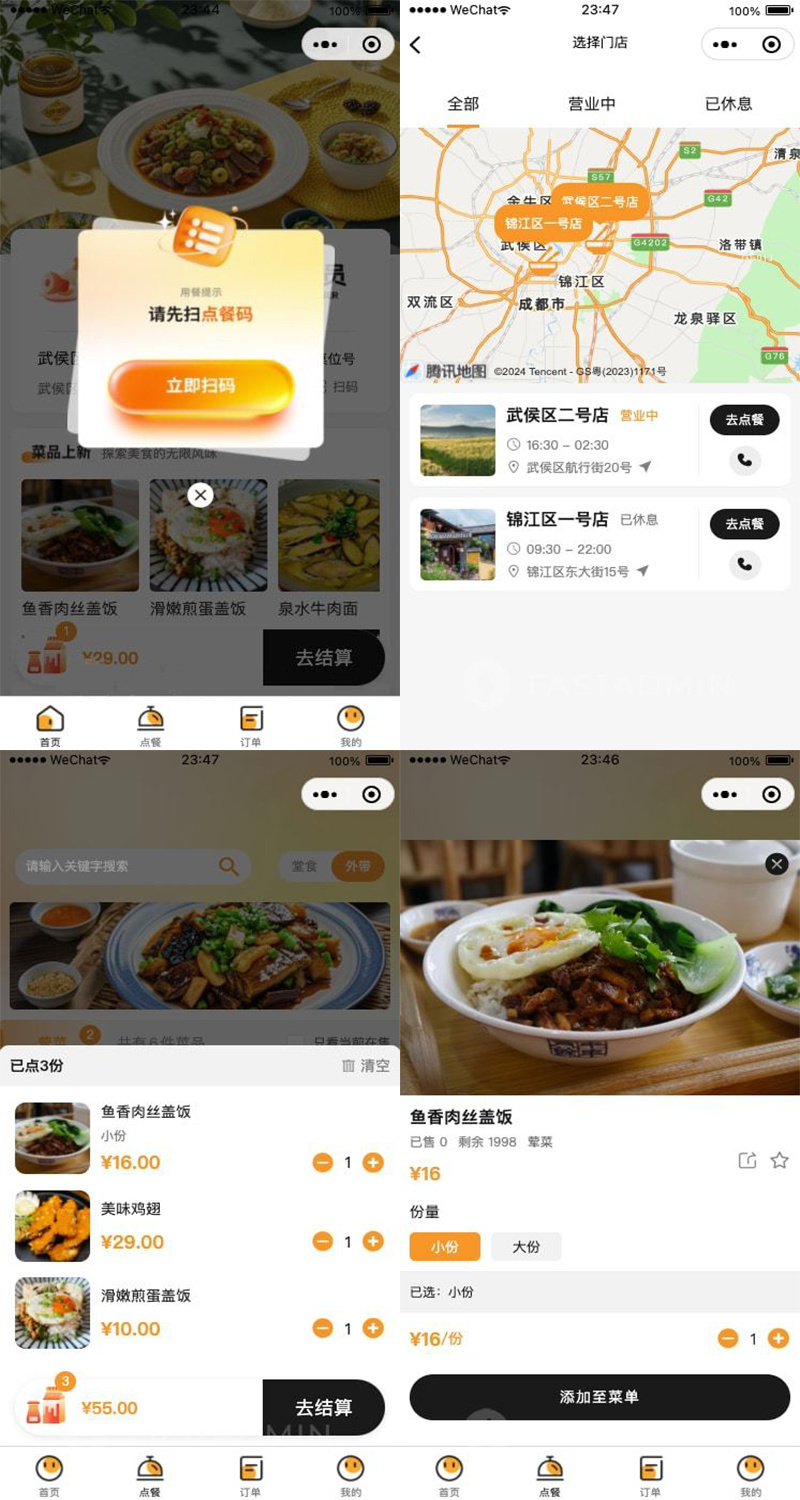Switch to the 营业中 store filter tab
This screenshot has height=1500, width=800.
click(x=592, y=103)
